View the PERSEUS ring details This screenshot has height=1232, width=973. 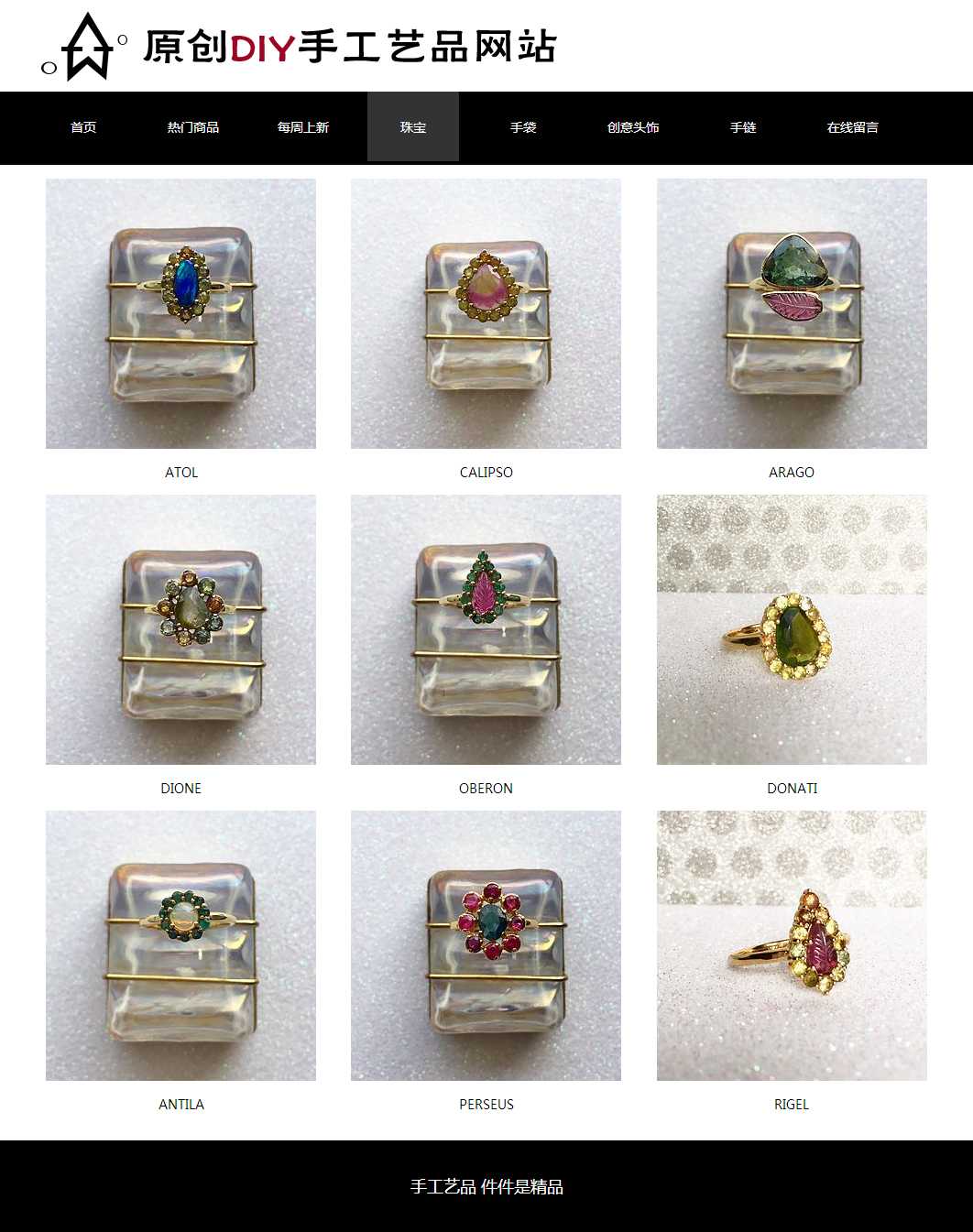pos(486,945)
